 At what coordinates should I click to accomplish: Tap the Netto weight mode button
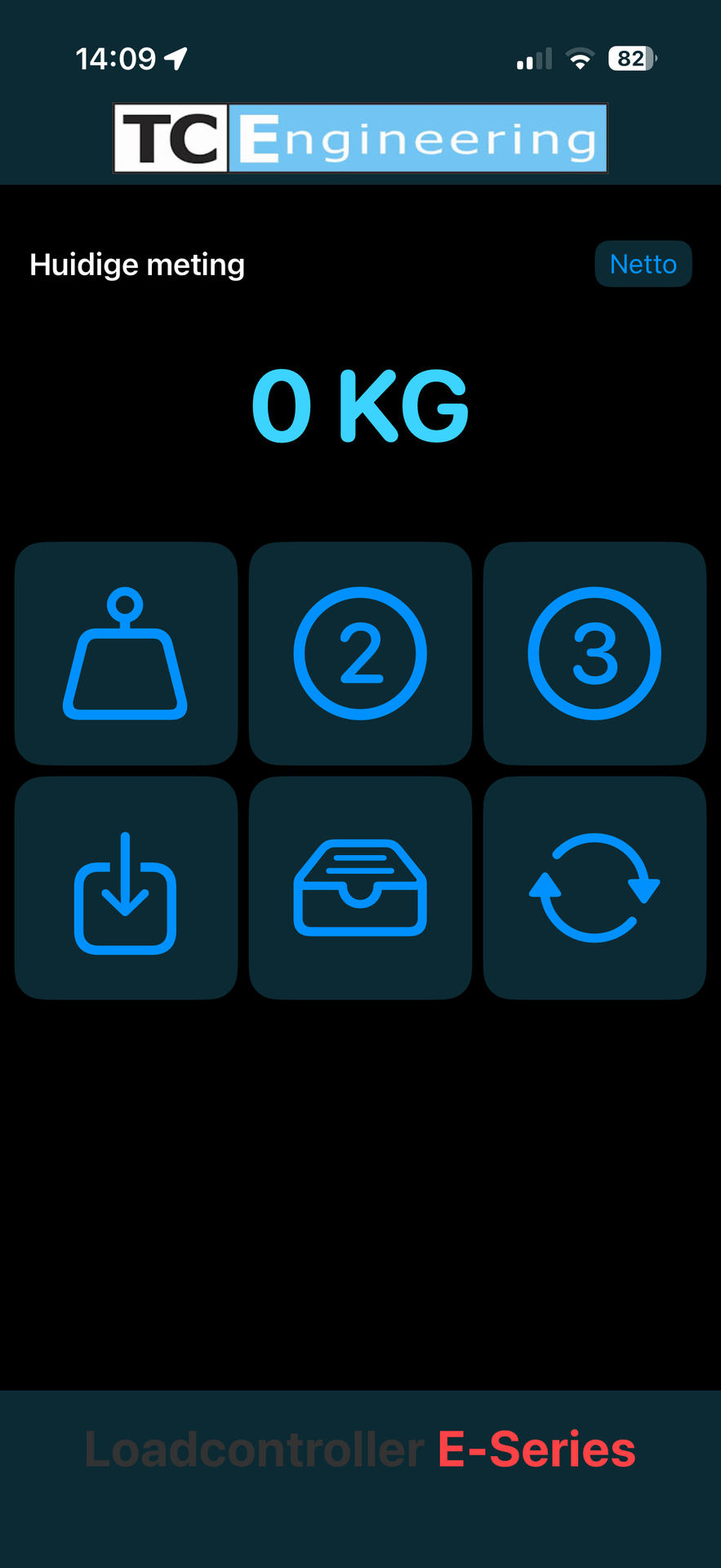[x=643, y=264]
